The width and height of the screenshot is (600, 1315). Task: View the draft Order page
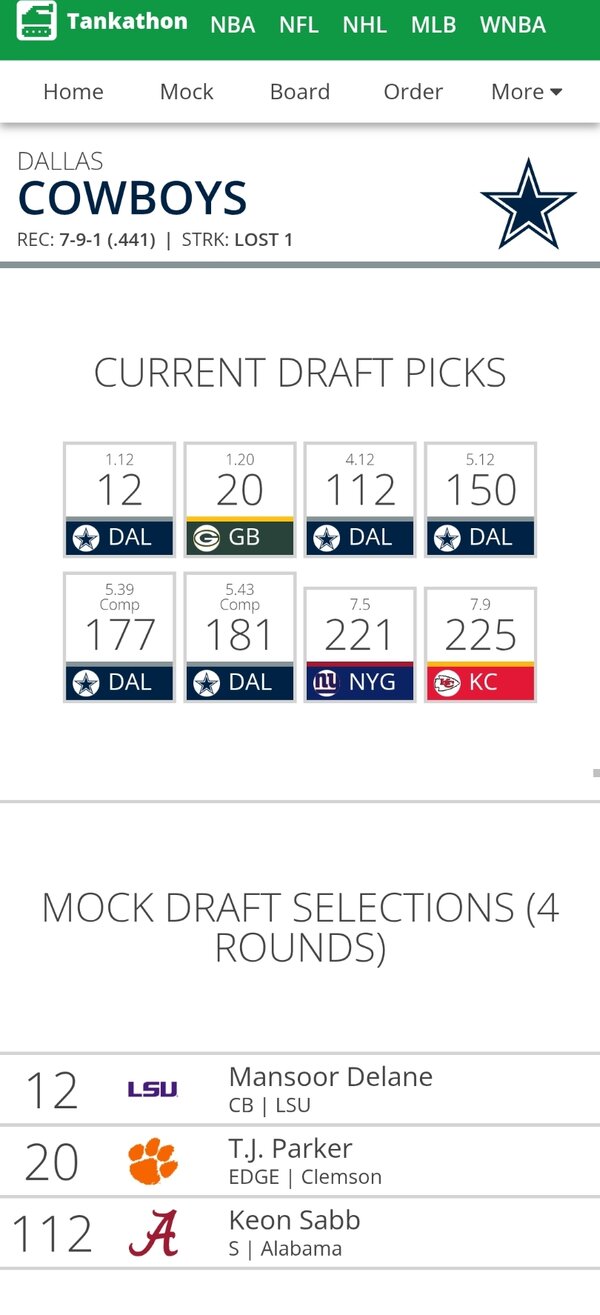coord(413,91)
